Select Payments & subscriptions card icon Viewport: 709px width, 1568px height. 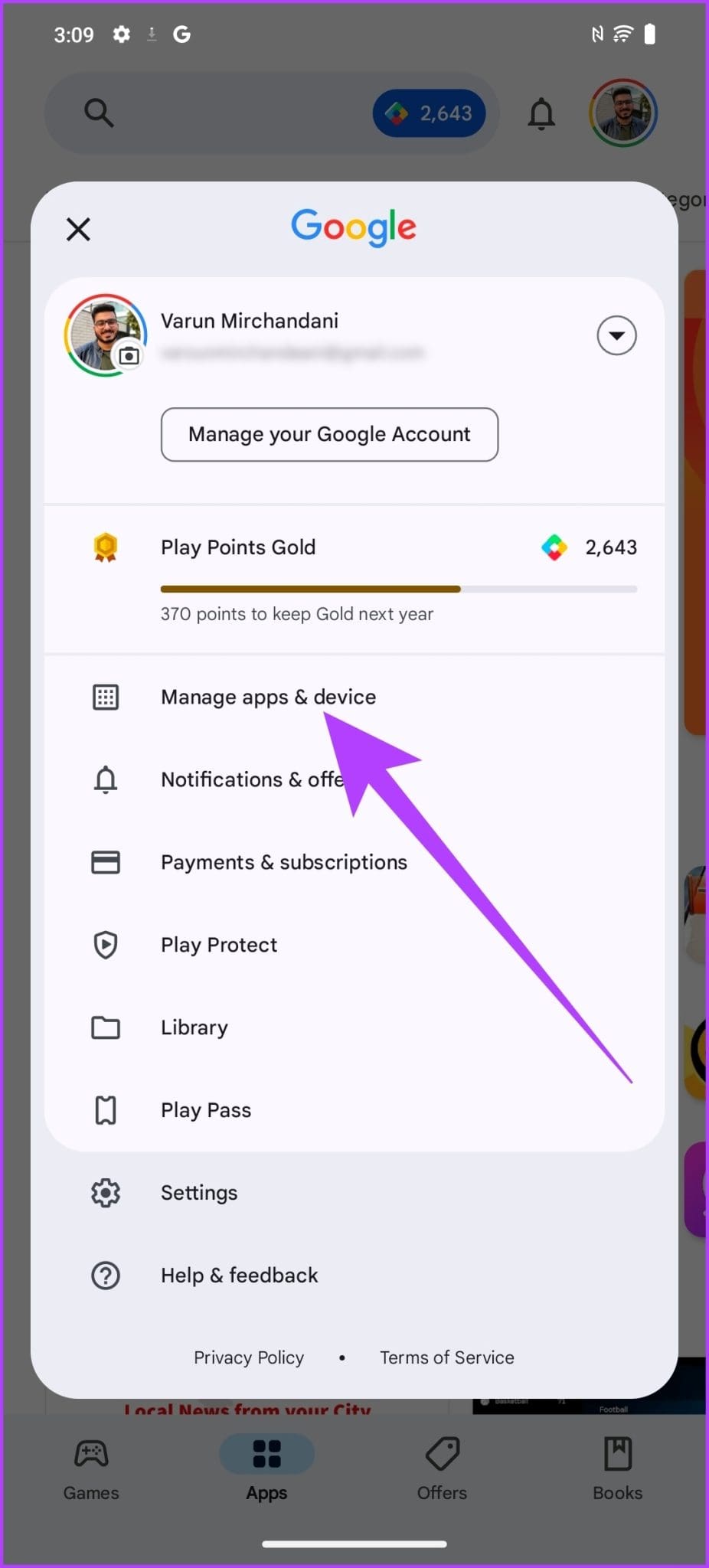tap(105, 862)
